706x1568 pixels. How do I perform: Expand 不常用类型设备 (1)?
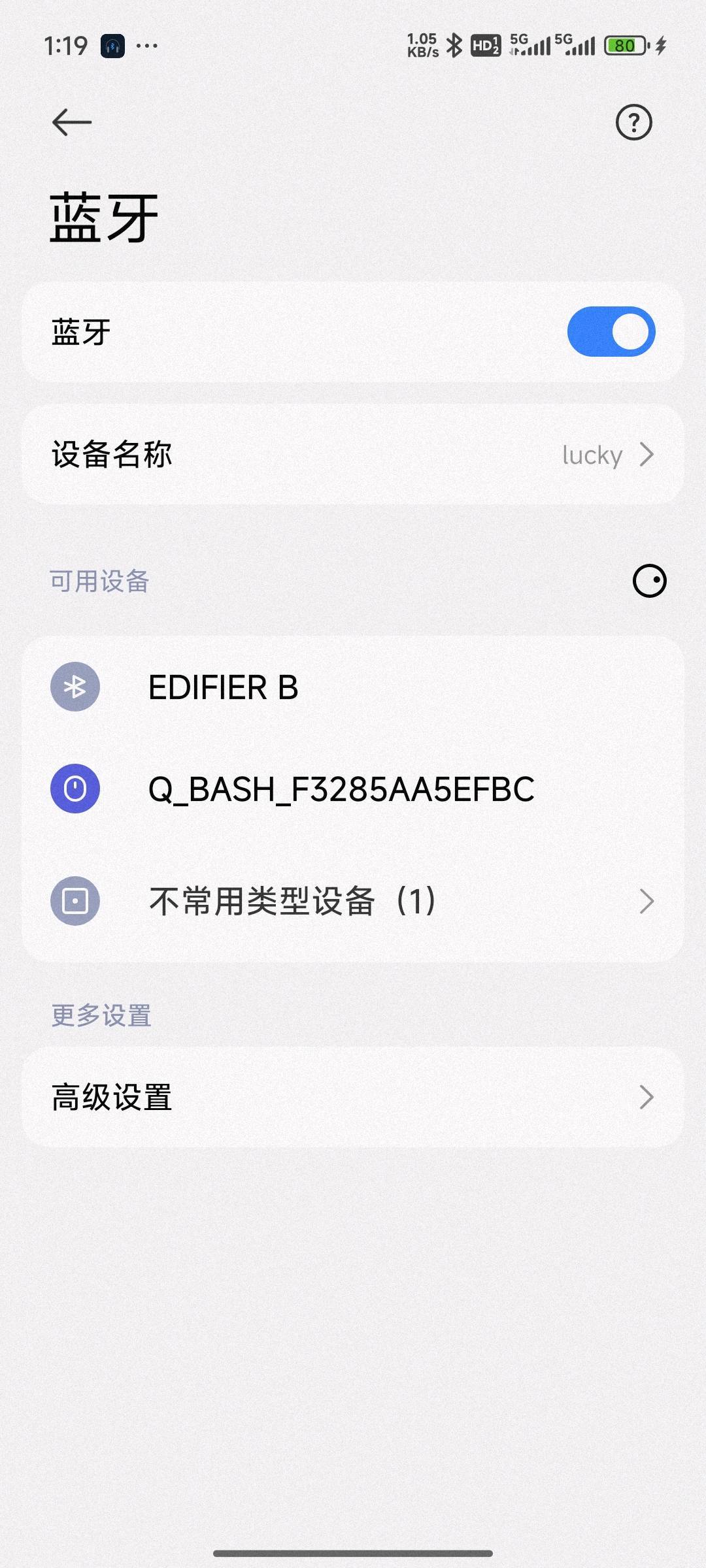coord(353,901)
